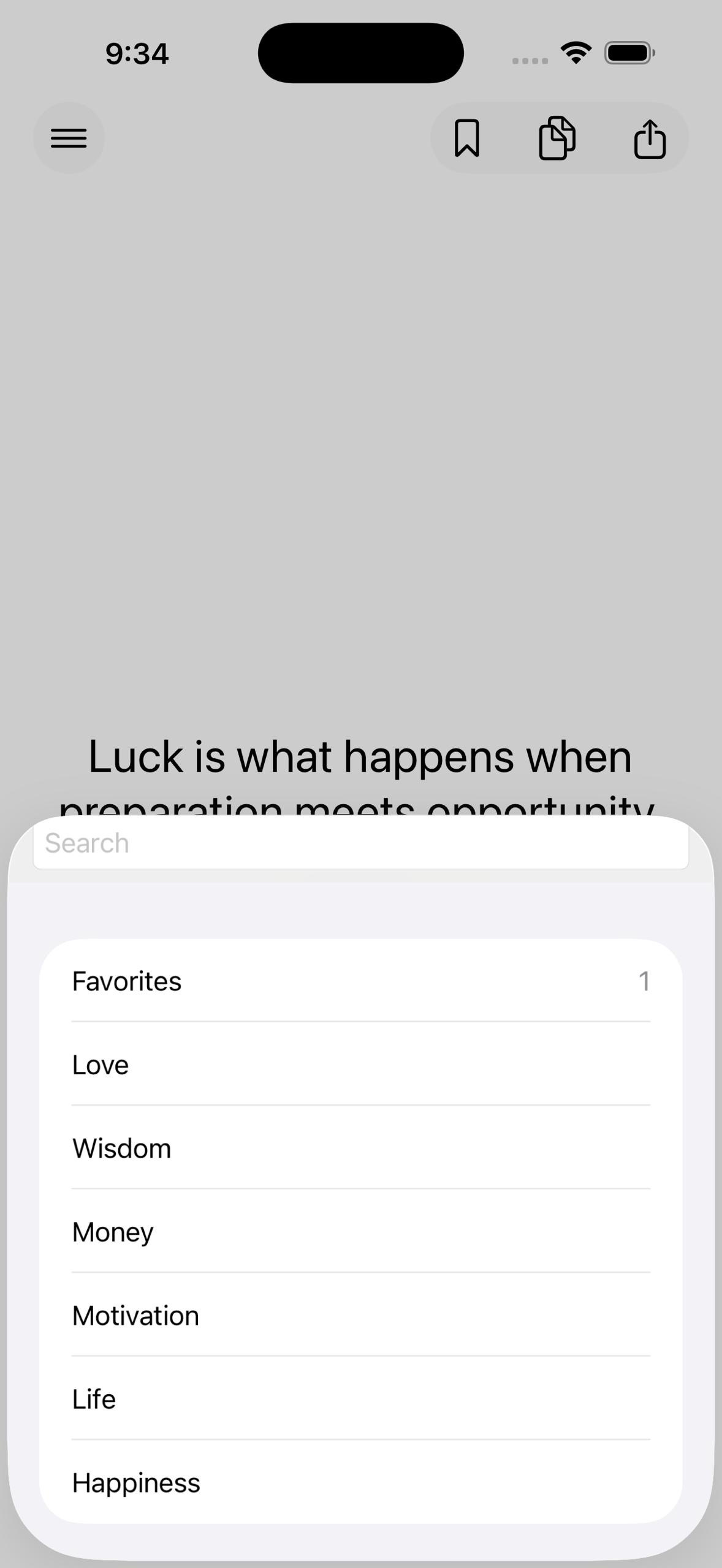Open Money quotes
722x1568 pixels.
pos(360,1232)
